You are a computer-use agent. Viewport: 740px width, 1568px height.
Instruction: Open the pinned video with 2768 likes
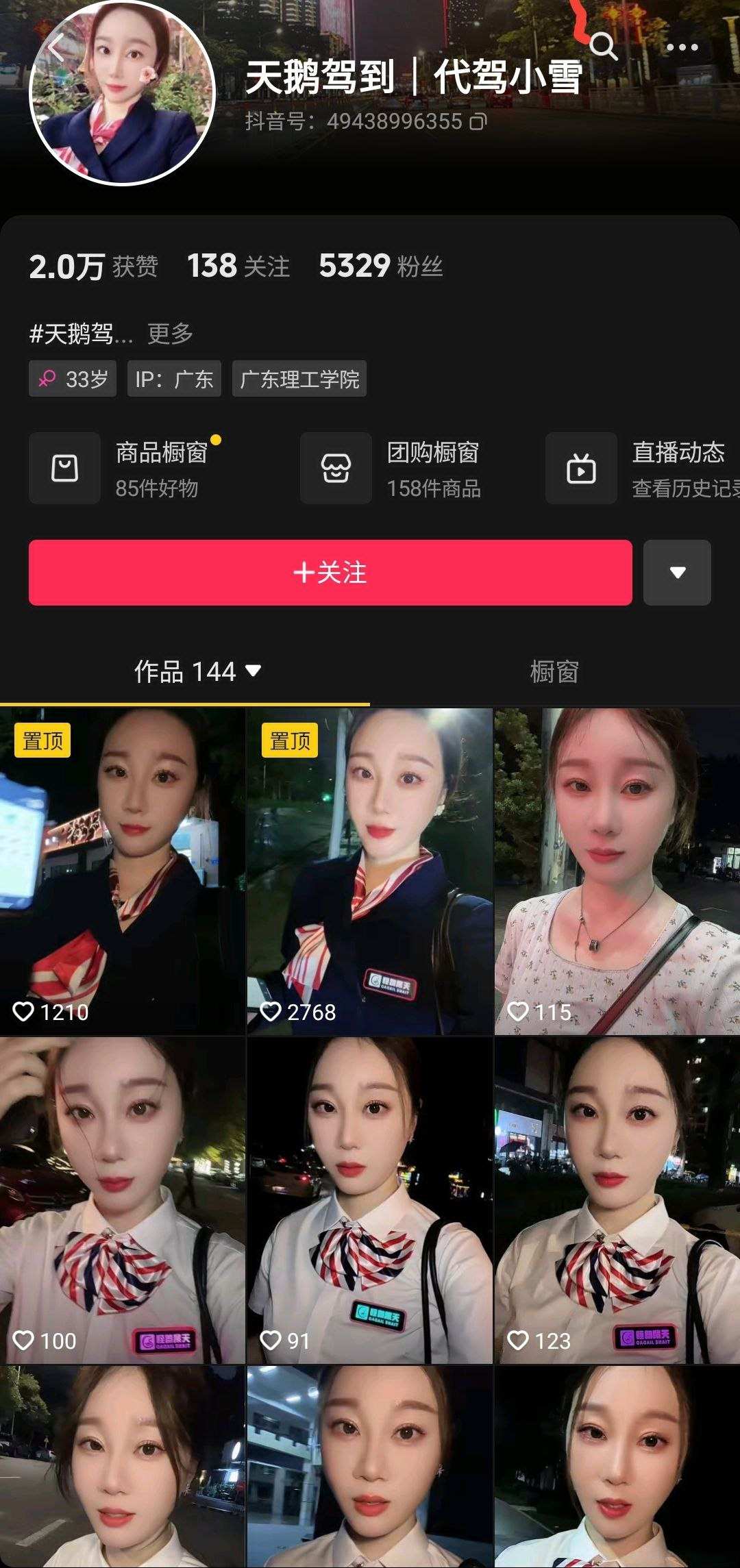click(369, 871)
